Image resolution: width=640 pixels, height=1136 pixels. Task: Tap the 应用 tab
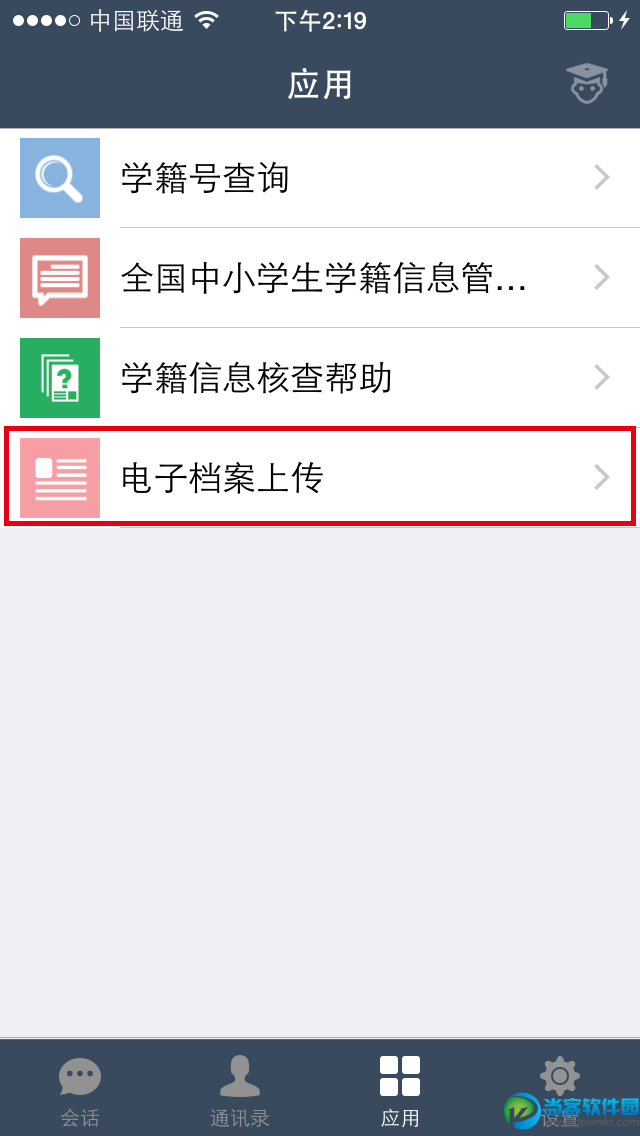pos(400,1090)
